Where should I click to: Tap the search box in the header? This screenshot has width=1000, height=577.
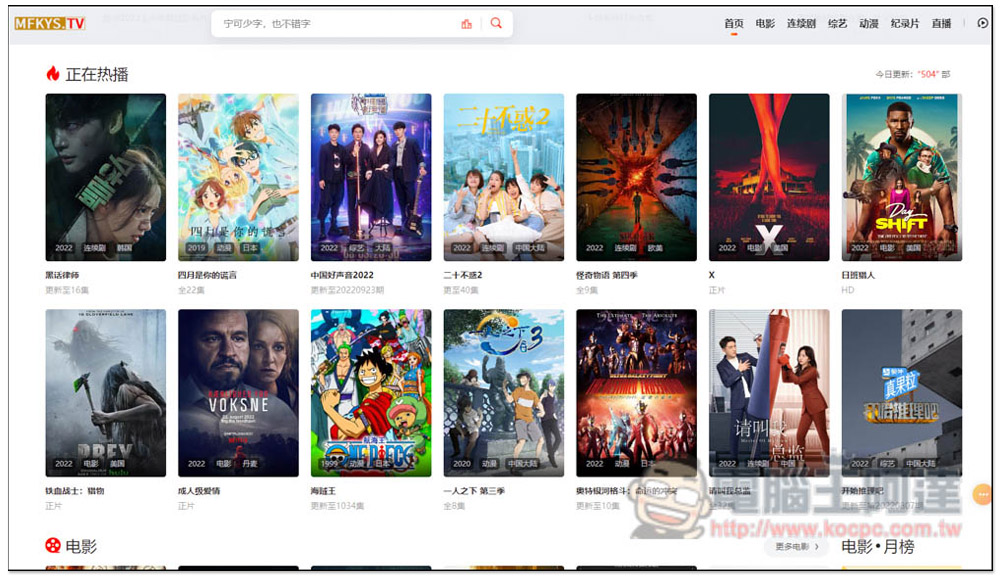[330, 23]
